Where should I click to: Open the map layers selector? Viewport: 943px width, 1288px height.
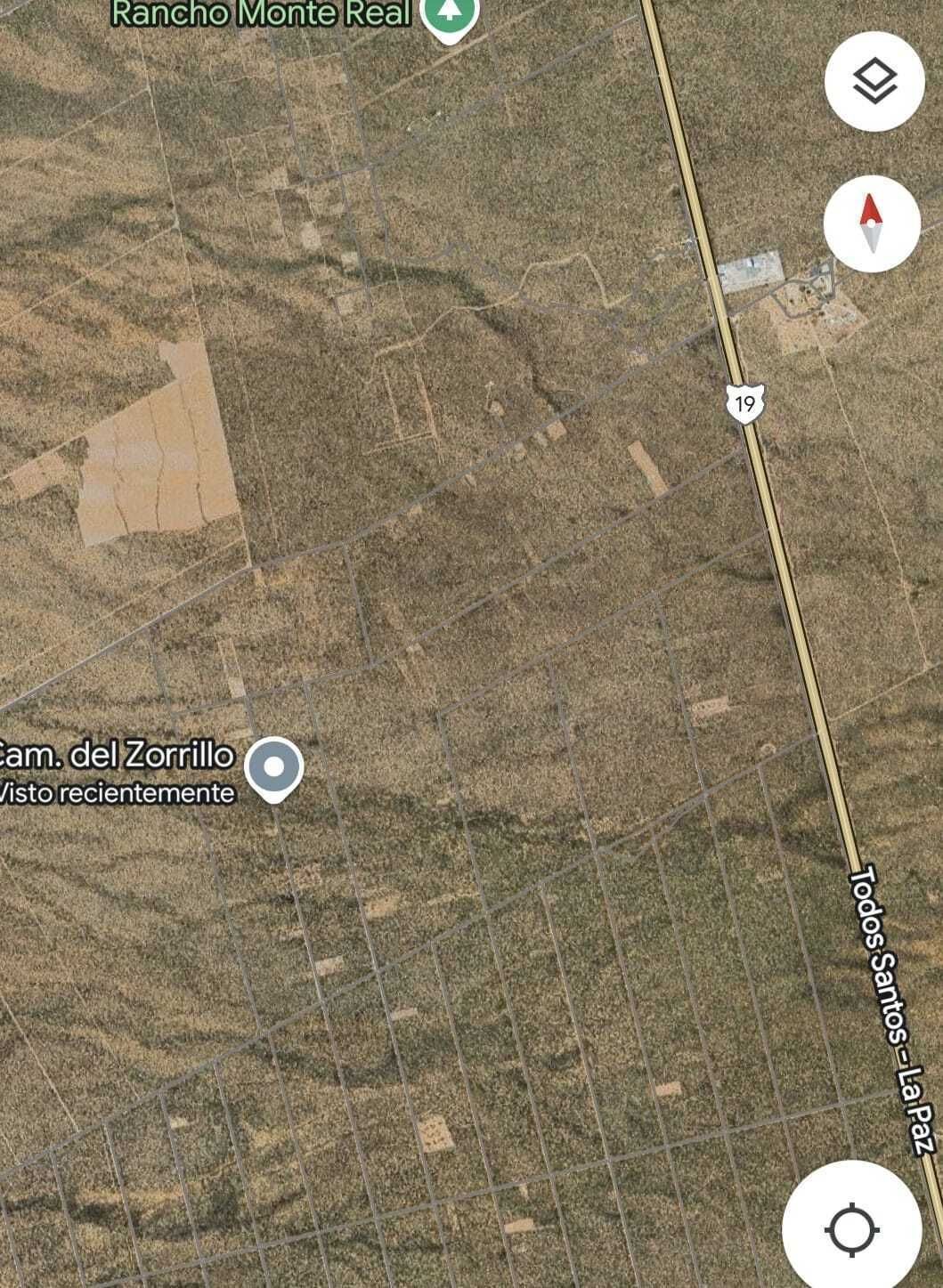[874, 82]
